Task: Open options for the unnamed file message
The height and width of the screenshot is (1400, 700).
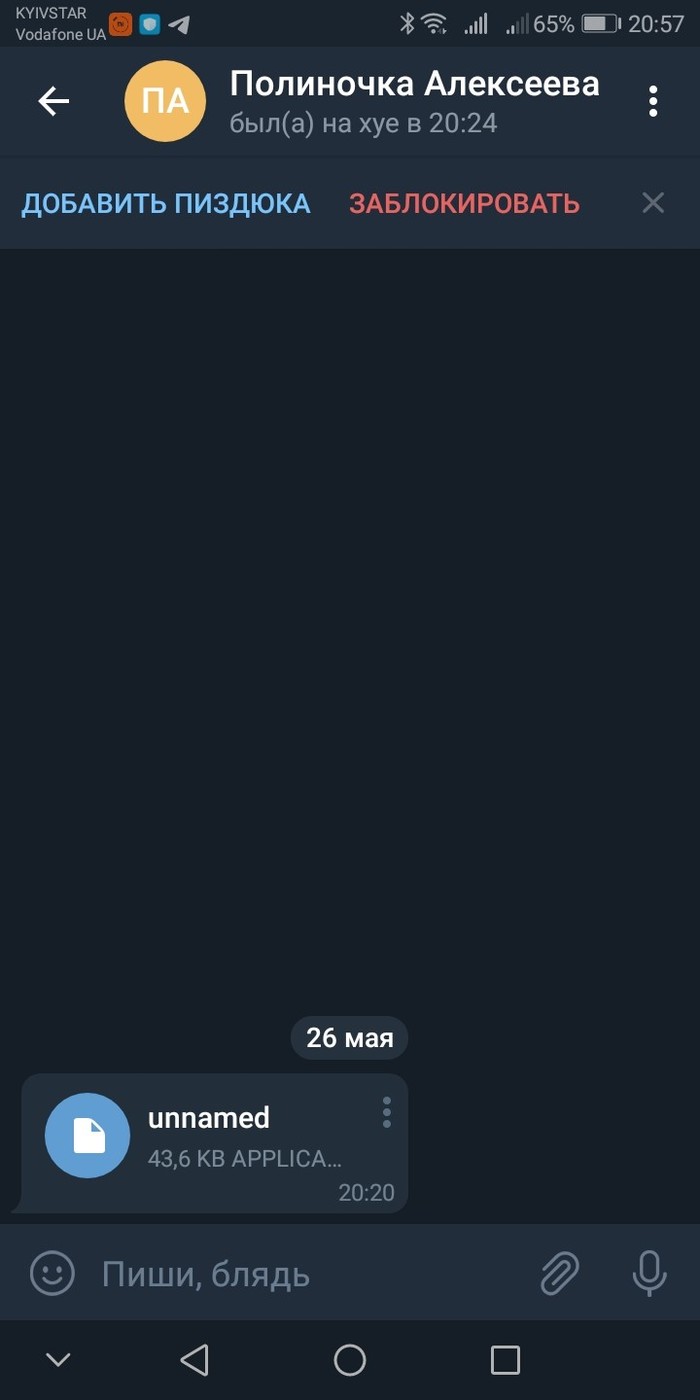Action: click(x=387, y=1112)
